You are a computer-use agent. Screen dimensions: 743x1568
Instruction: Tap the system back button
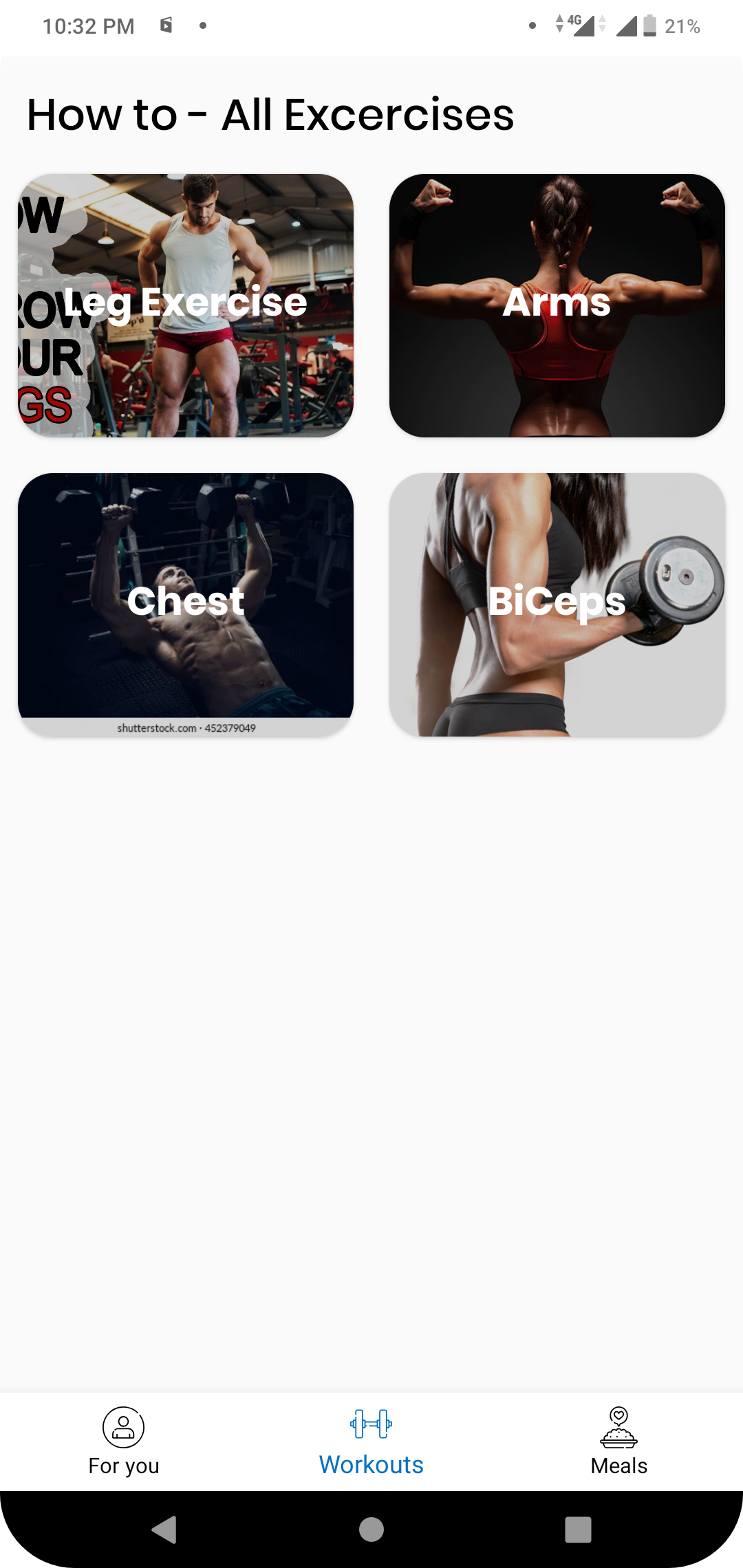pyautogui.click(x=164, y=1529)
